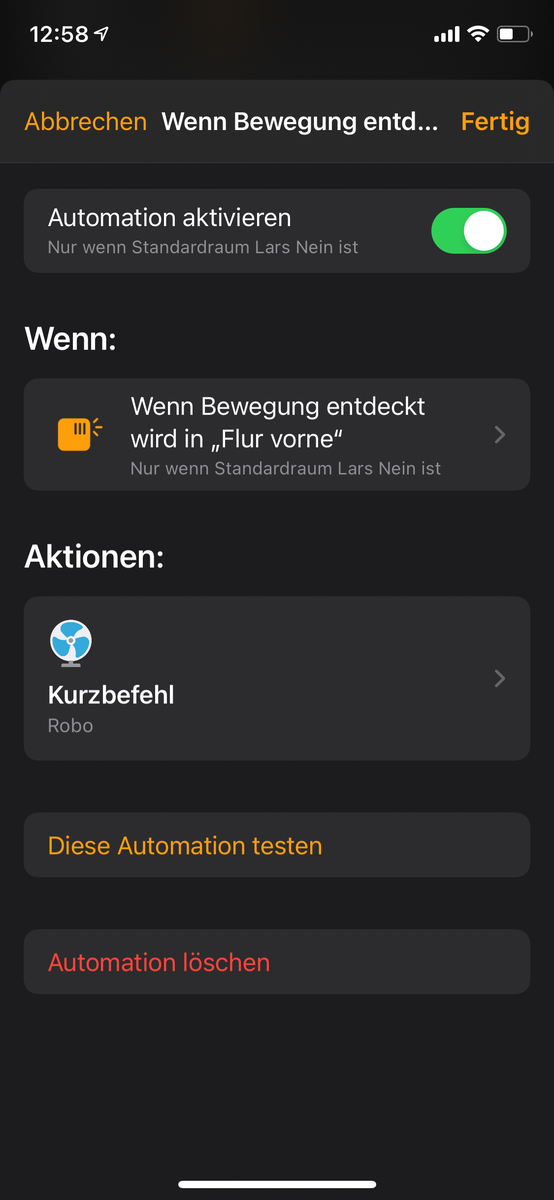Select Diese Automation testen
554x1200 pixels.
click(277, 845)
